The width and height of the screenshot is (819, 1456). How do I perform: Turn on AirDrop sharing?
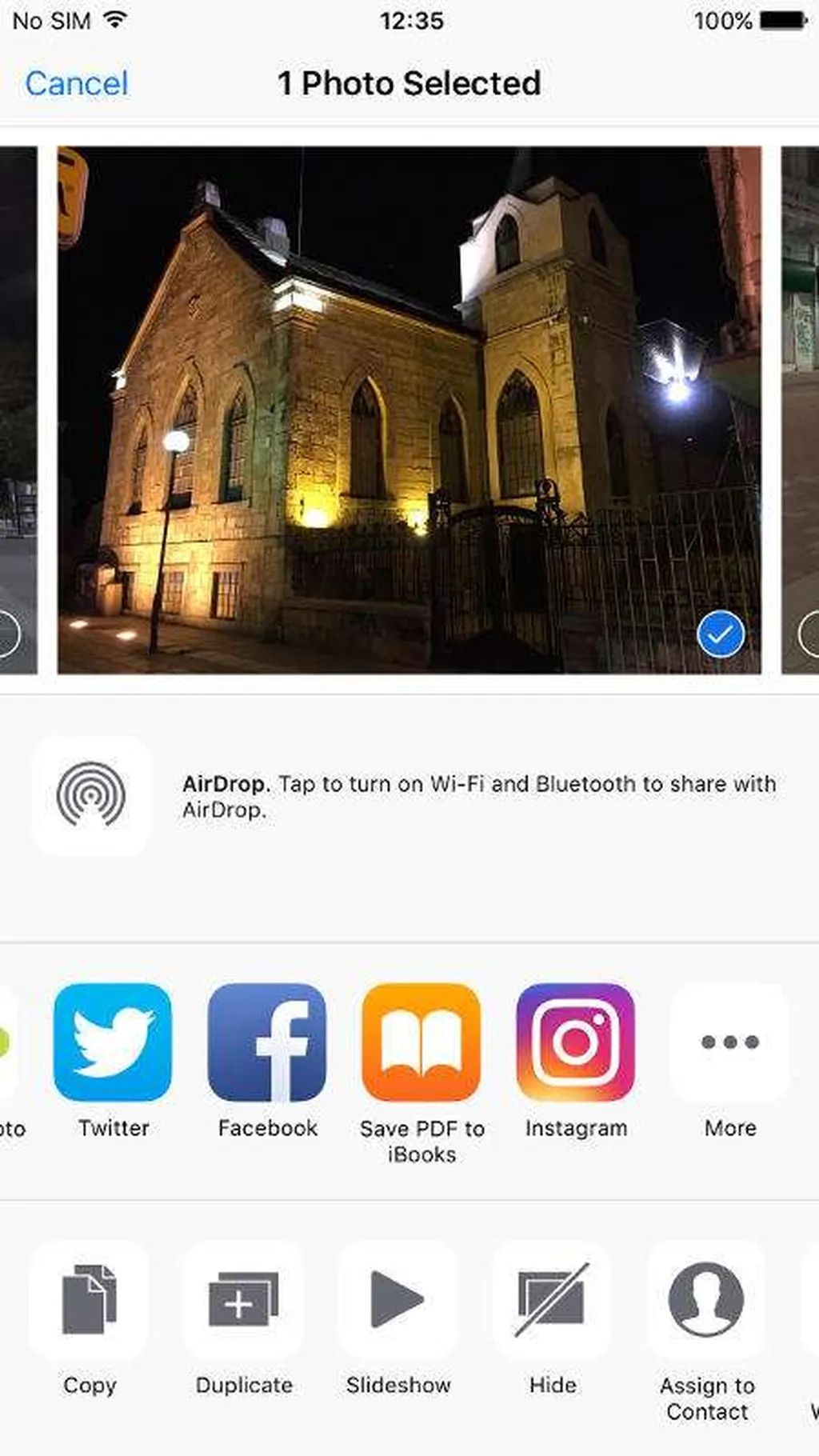(x=91, y=795)
